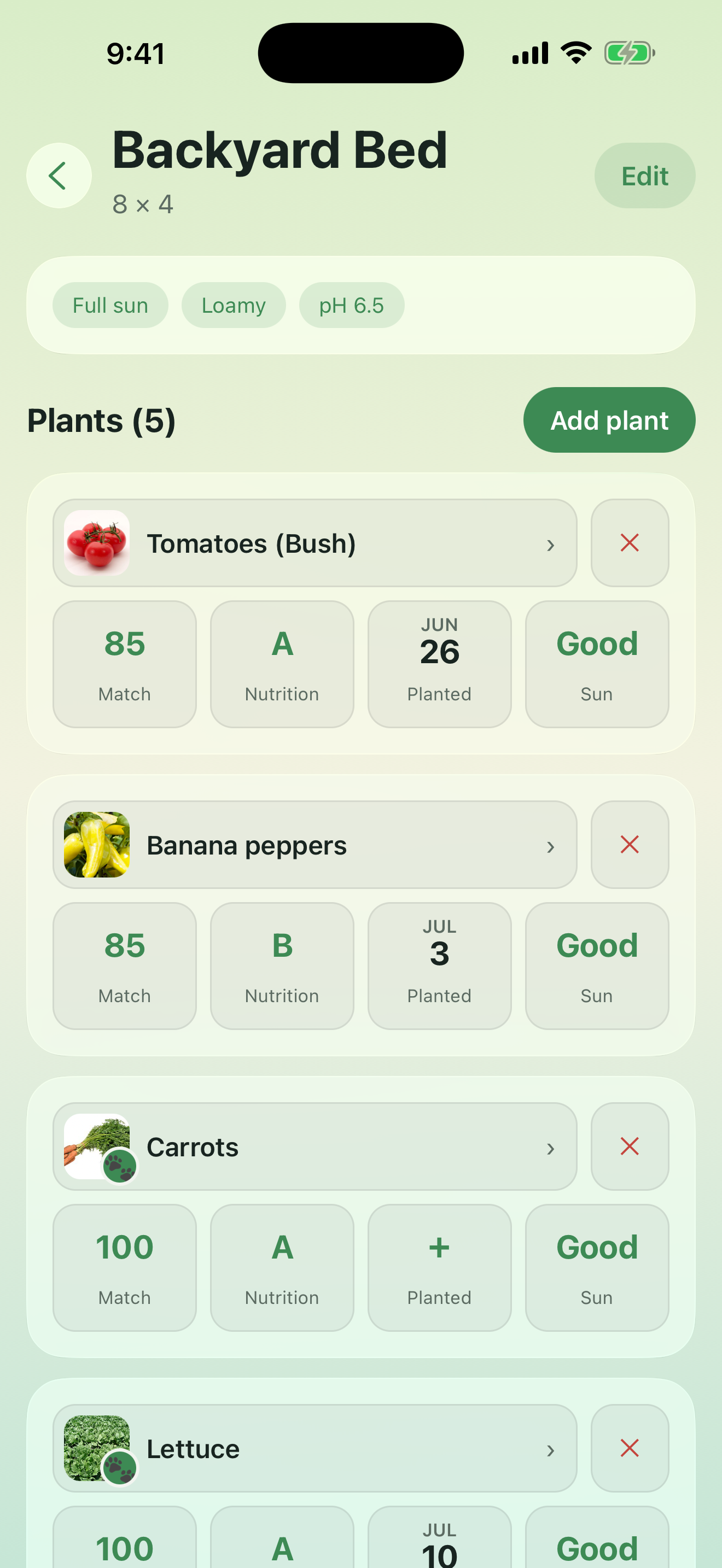Viewport: 722px width, 1568px height.
Task: Delete Banana peppers from the bed
Action: [630, 845]
